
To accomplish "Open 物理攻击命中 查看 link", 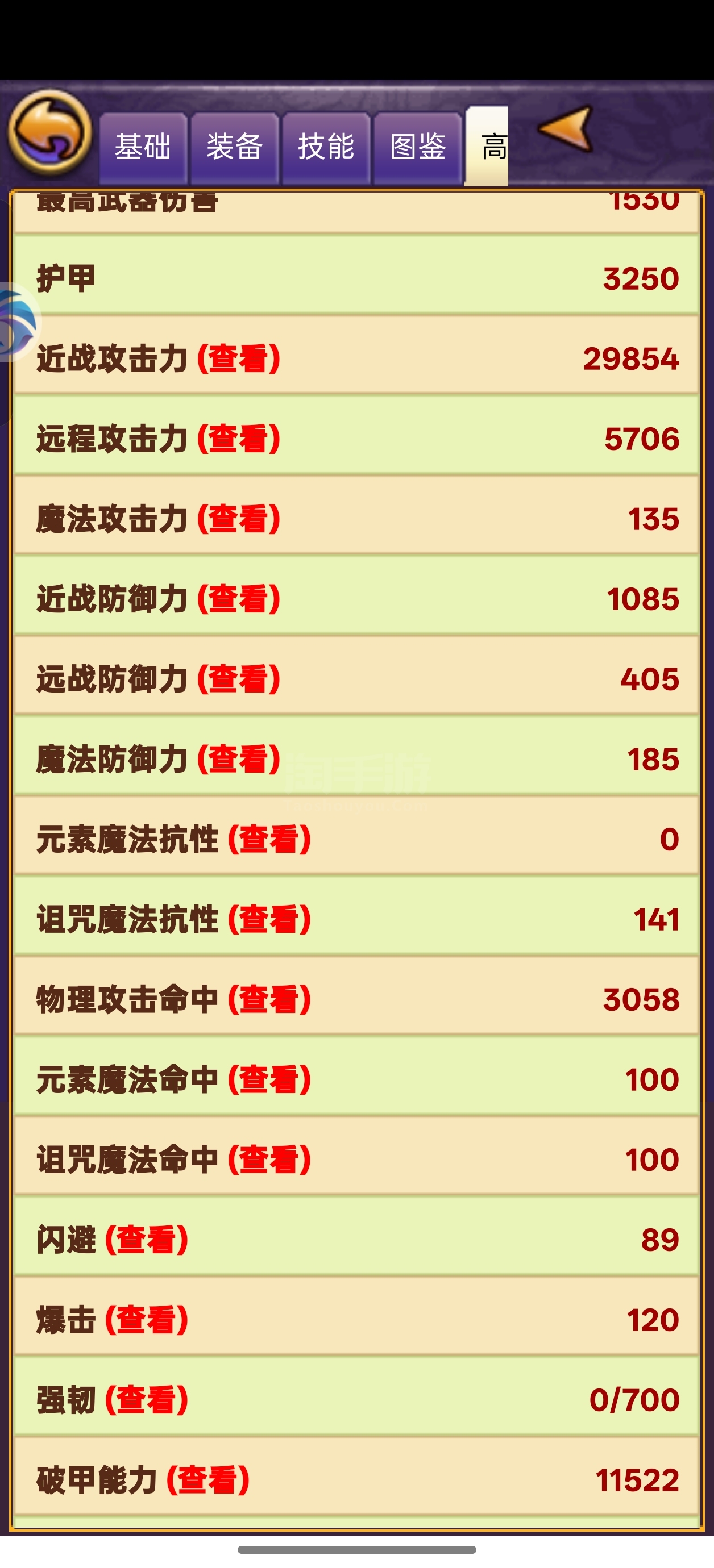I will pos(269,999).
